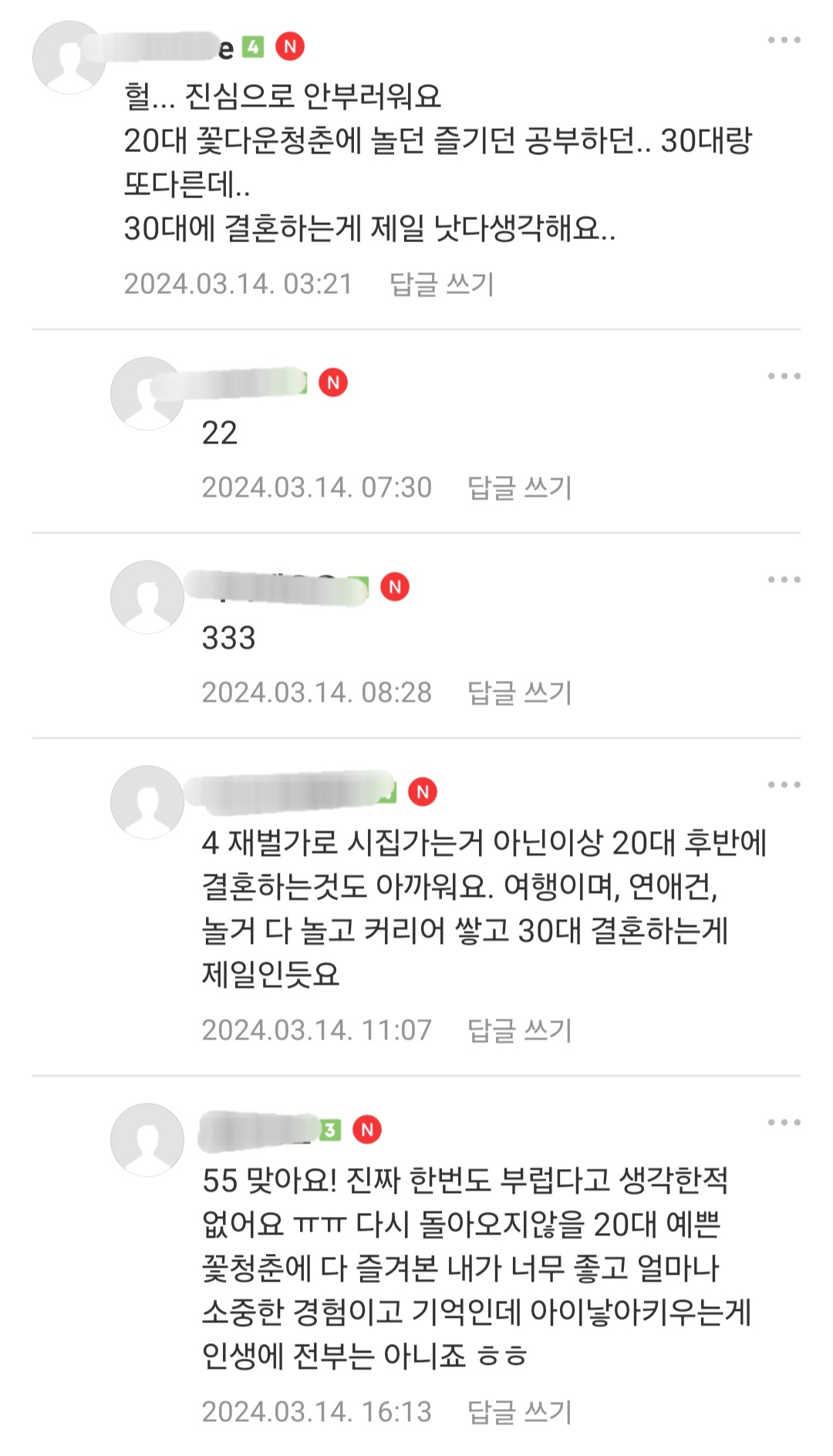Reply to the '22' comment via 답글 쓰기

click(519, 487)
